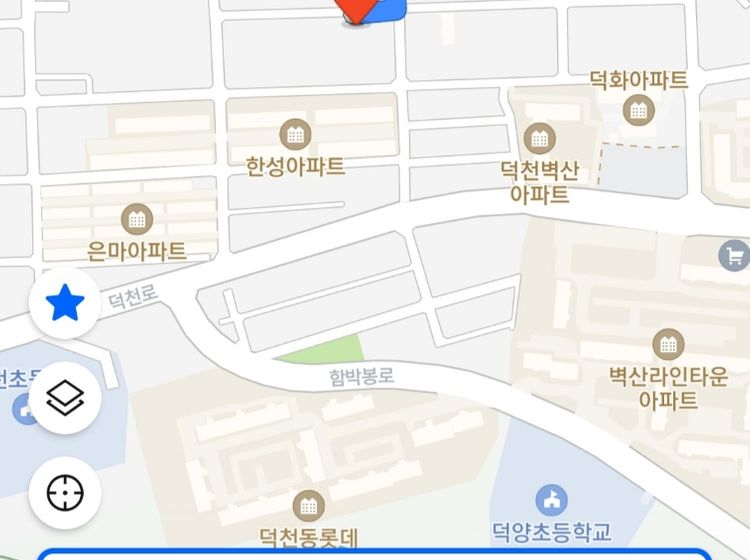This screenshot has width=750, height=560.
Task: Select the 벽산라인타운 아파트 marker
Action: (x=668, y=346)
